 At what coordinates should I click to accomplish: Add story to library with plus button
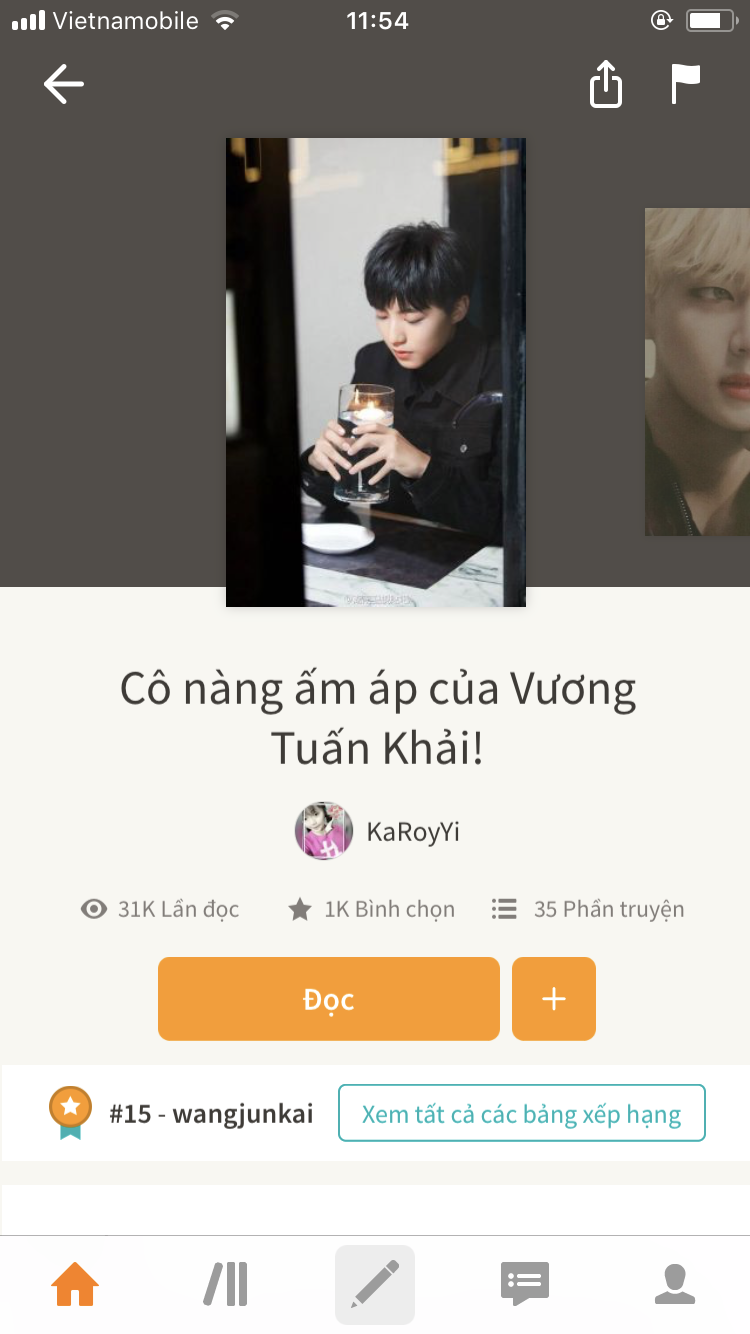pos(553,999)
